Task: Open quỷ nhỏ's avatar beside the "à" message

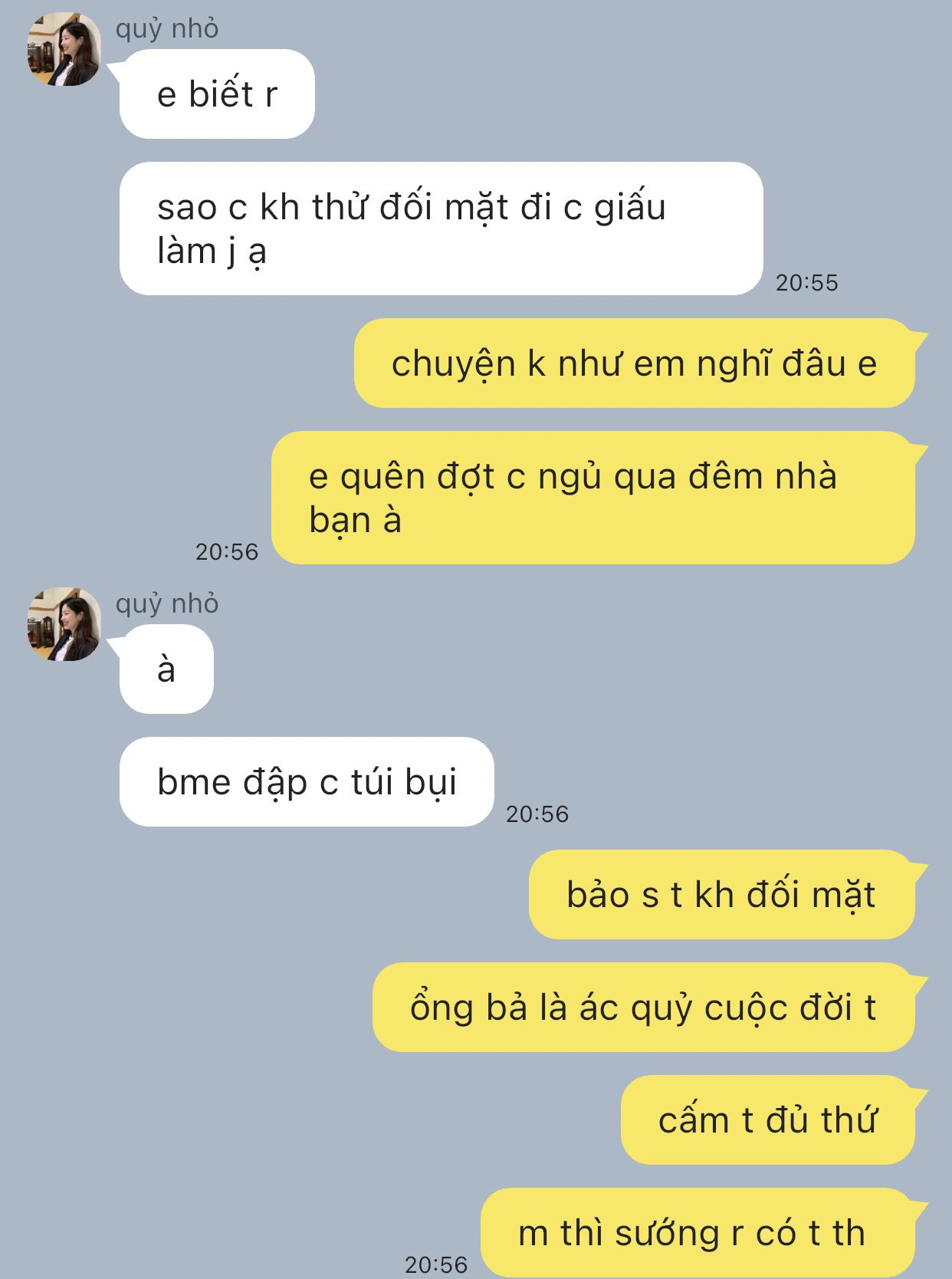Action: 64,624
